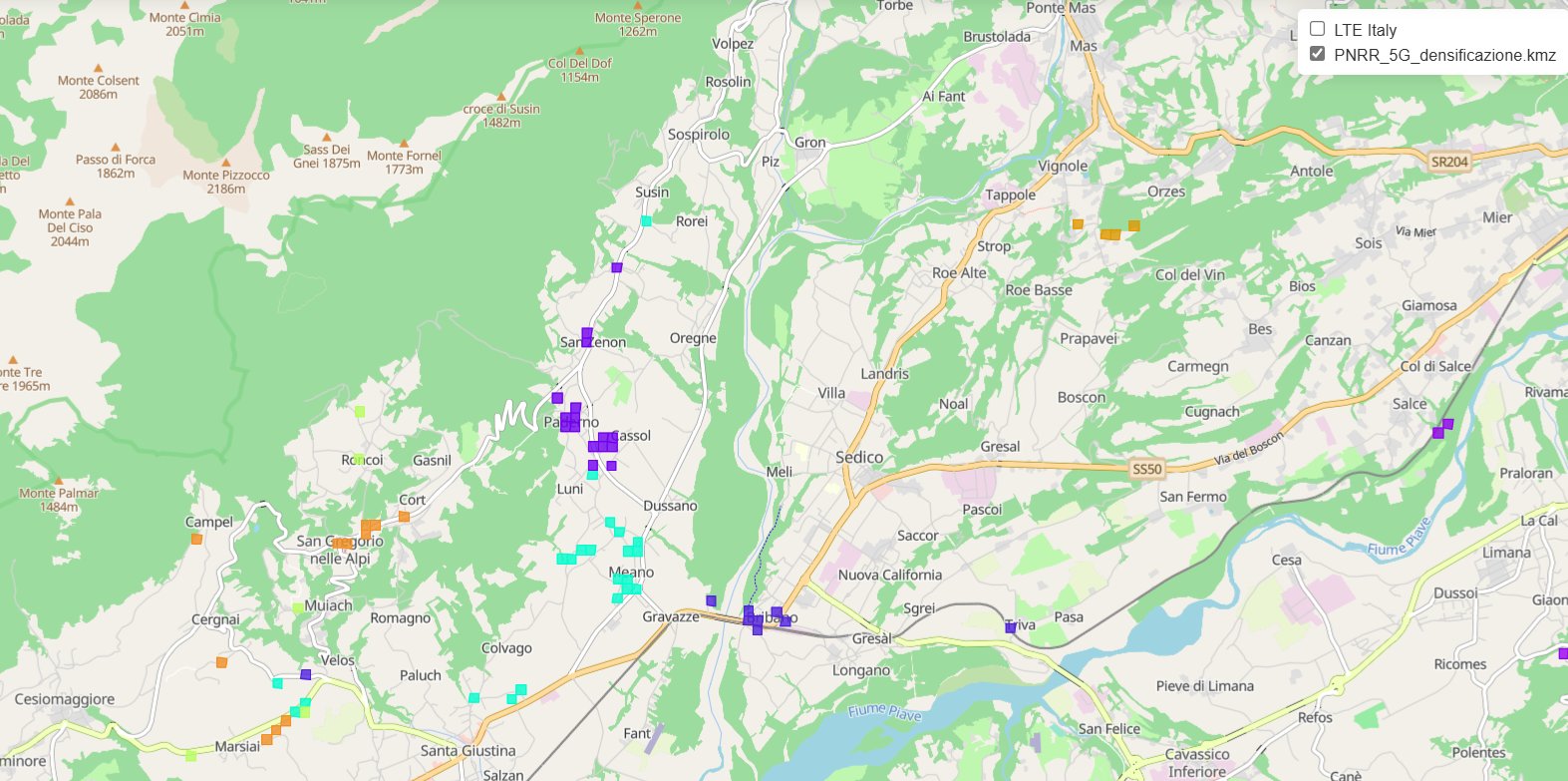
Task: Uncheck the PNRR_5G_densificazione.kmz layer
Action: [1317, 54]
